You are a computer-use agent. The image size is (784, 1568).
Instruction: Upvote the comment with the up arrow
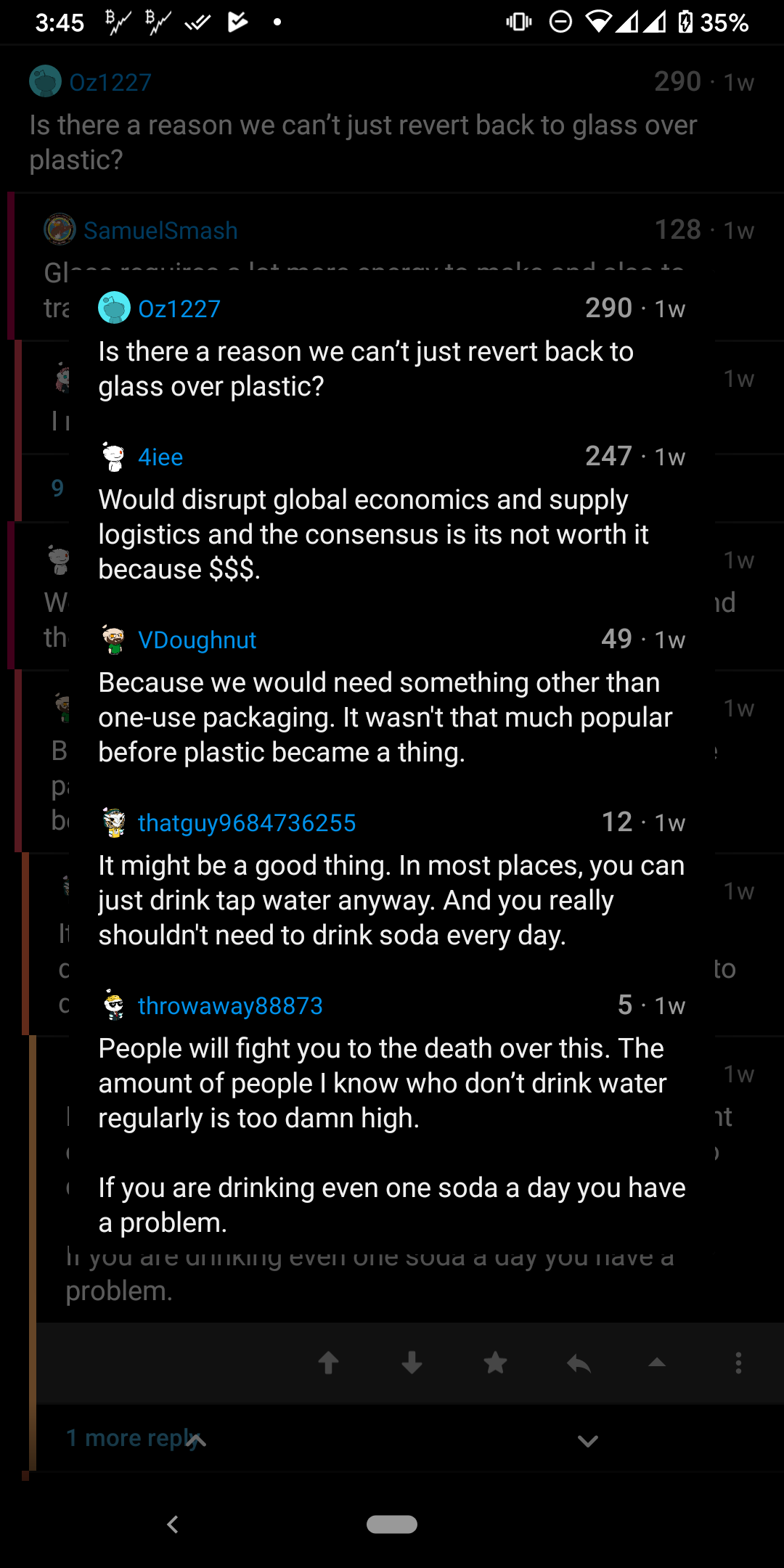[x=329, y=1363]
